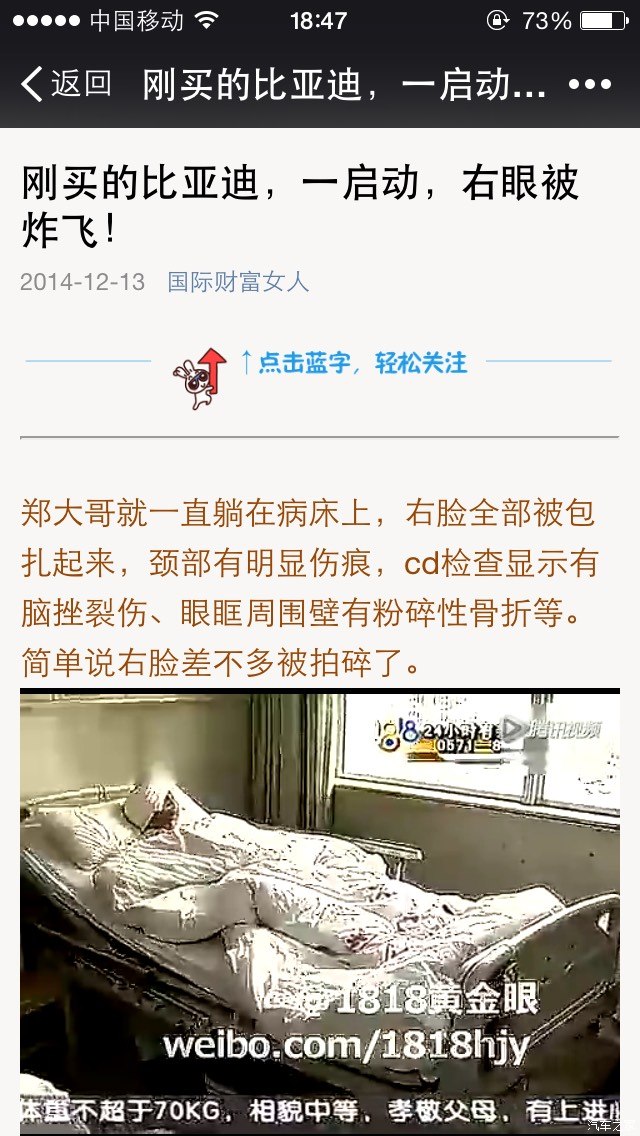Screen dimensions: 640x1136
Task: Open the three-dot overflow menu
Action: click(x=589, y=85)
